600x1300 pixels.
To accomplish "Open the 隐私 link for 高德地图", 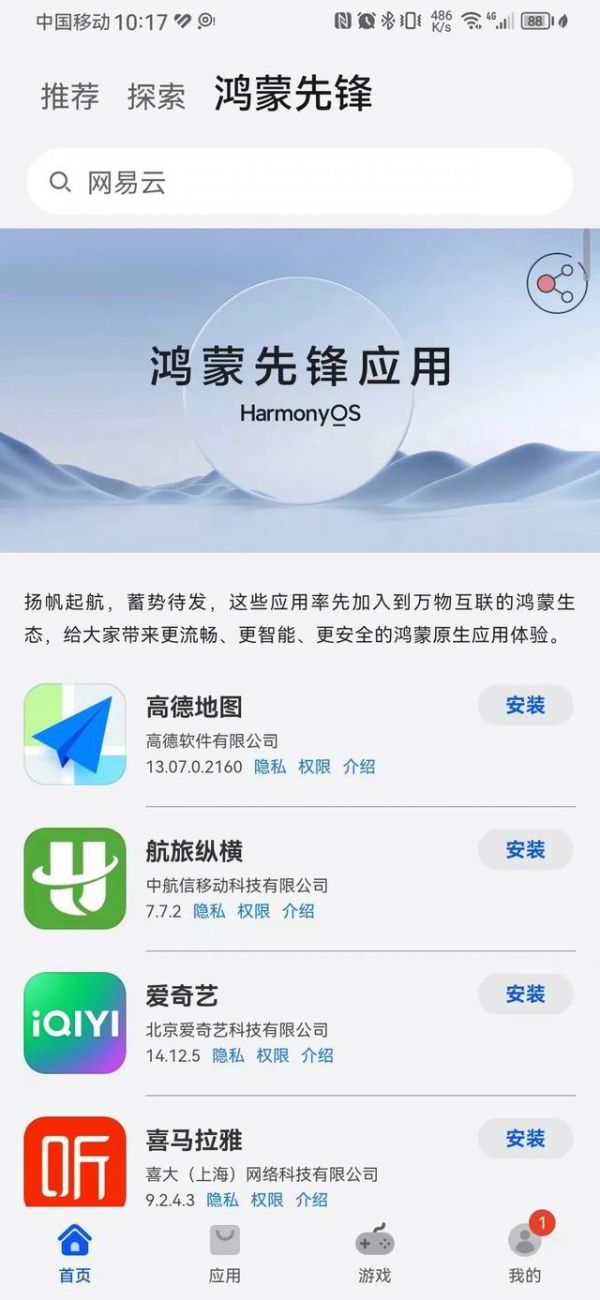I will tap(270, 767).
